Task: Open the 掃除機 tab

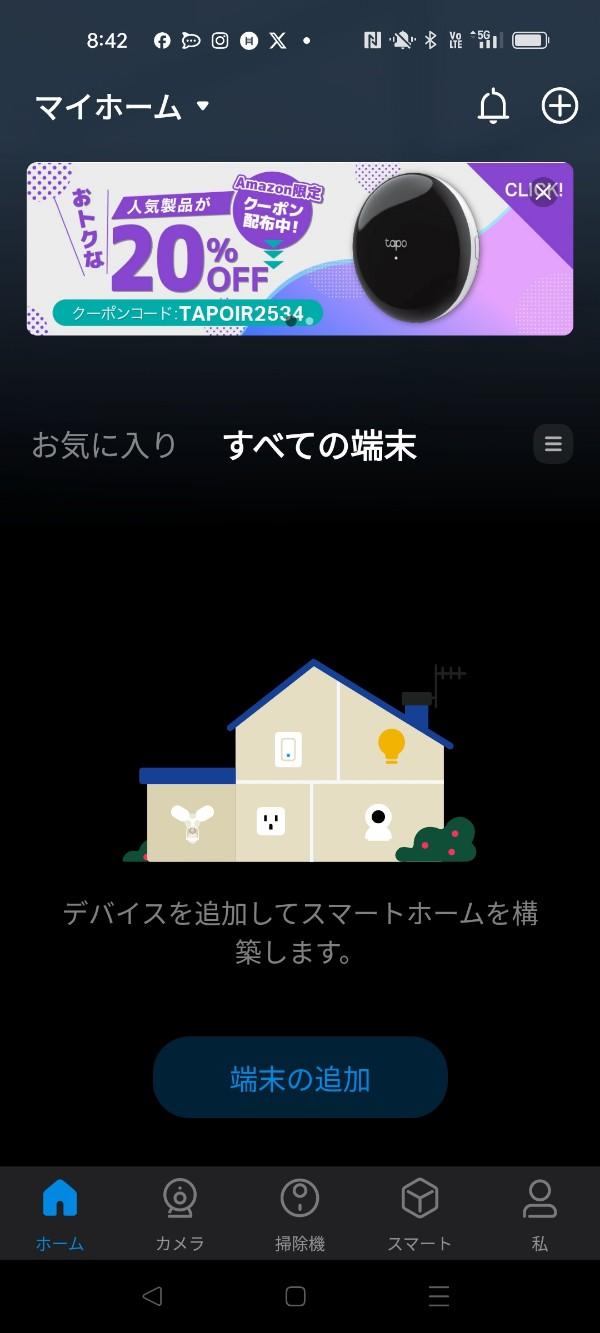Action: tap(300, 1214)
